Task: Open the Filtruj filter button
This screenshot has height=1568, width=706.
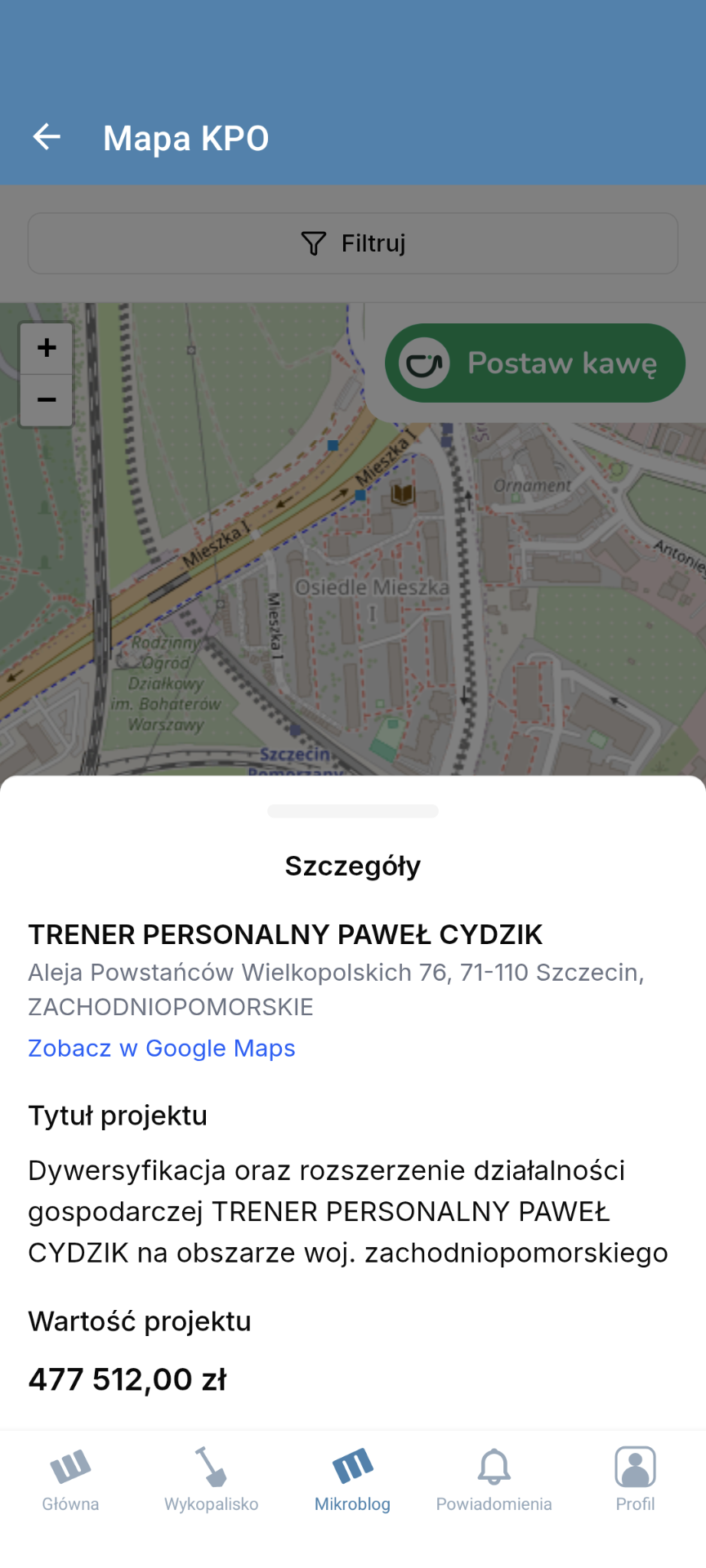Action: click(x=353, y=243)
